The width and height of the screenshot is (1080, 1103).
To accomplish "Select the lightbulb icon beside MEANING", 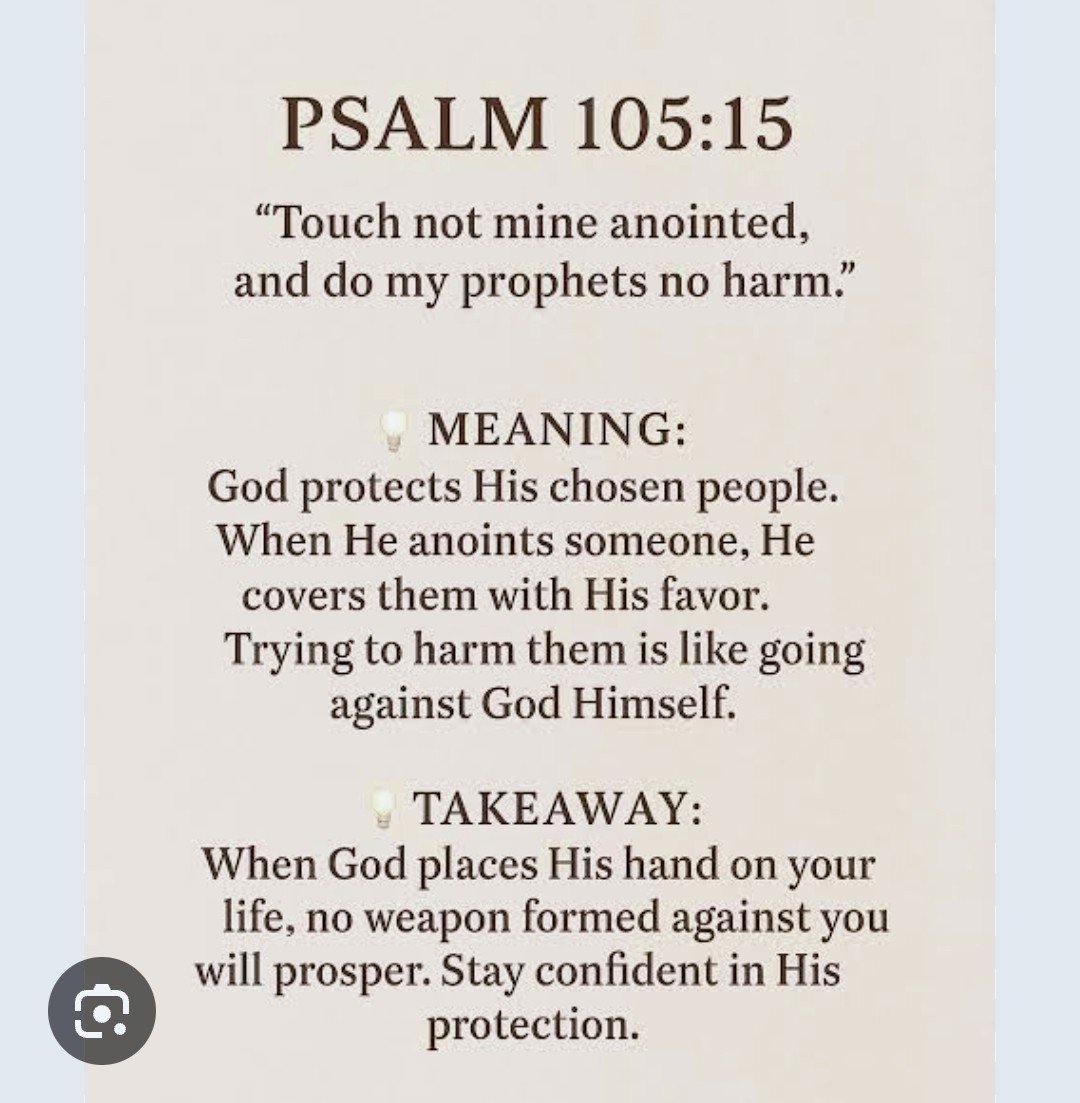I will (390, 430).
